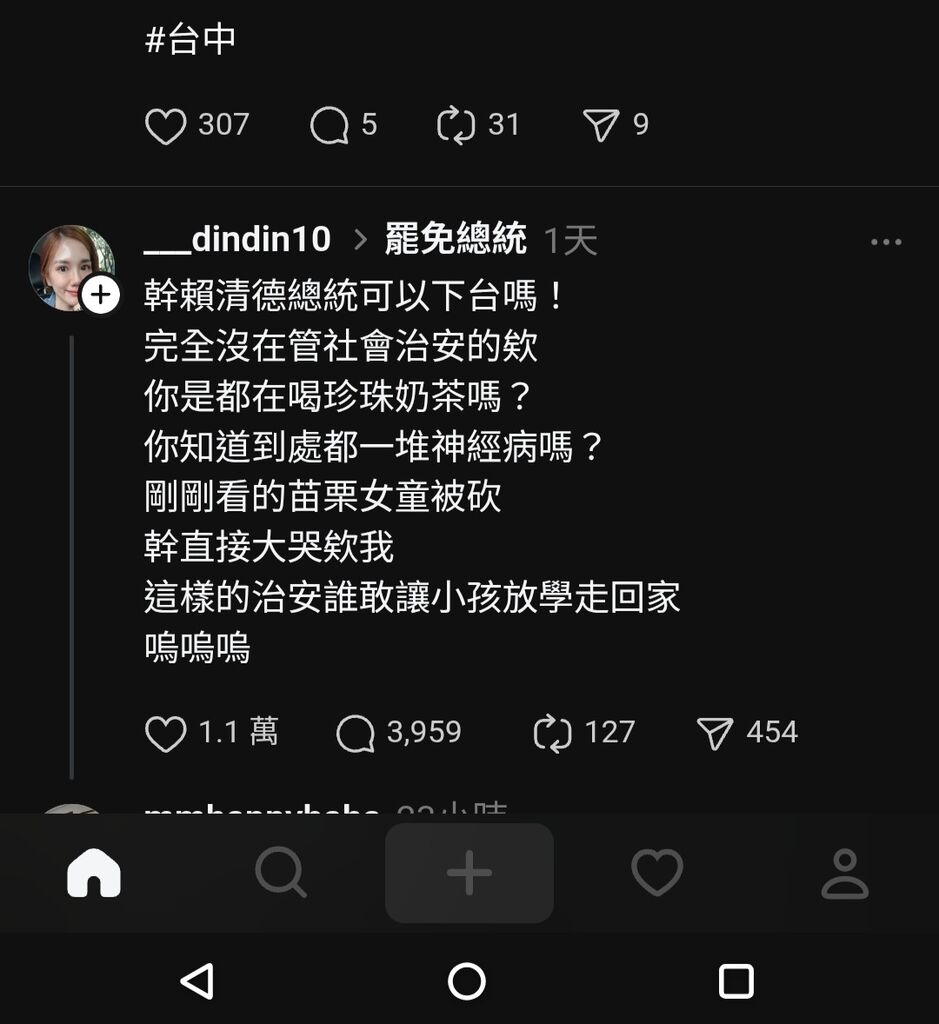Switch to the Search tab

tap(280, 873)
